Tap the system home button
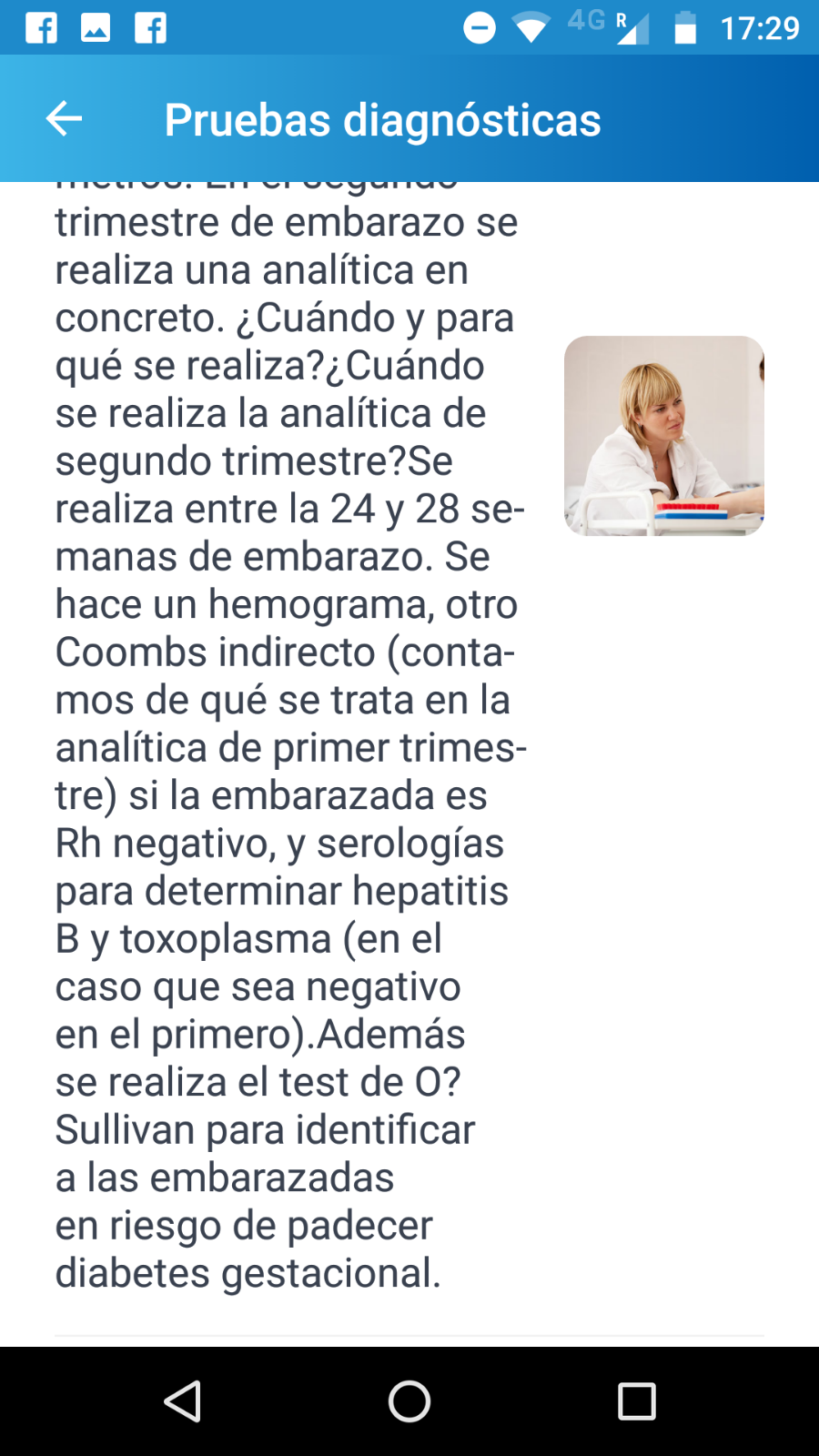This screenshot has width=819, height=1456. pyautogui.click(x=409, y=1401)
